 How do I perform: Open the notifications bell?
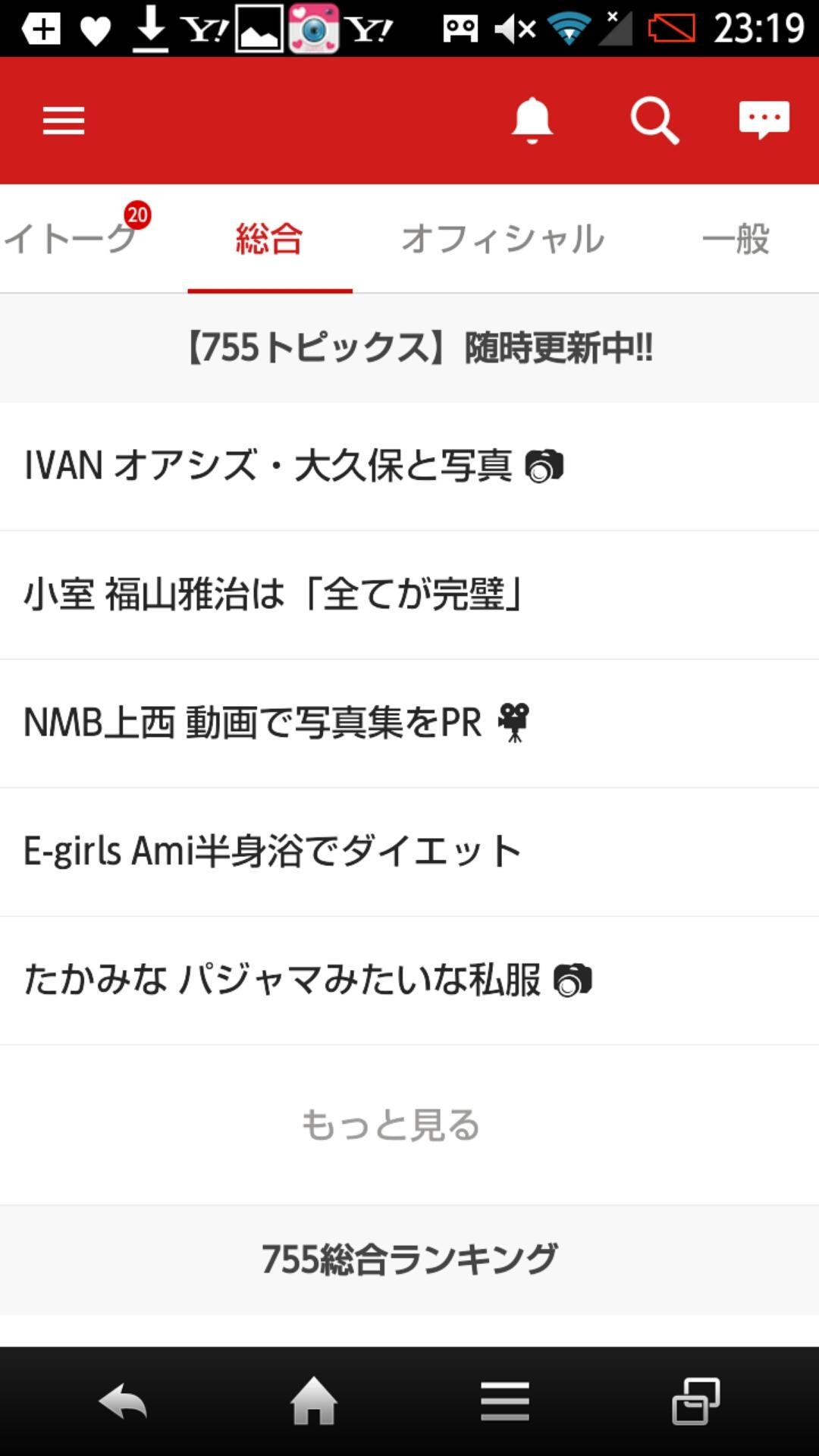pos(532,121)
